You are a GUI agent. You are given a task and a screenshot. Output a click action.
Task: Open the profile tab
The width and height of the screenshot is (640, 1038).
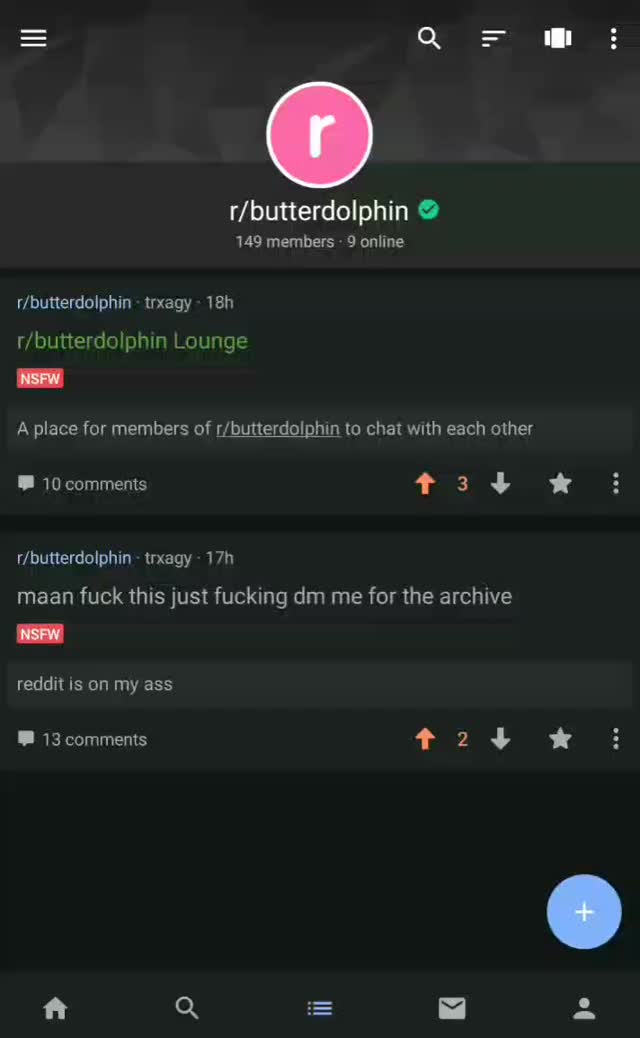(584, 1008)
